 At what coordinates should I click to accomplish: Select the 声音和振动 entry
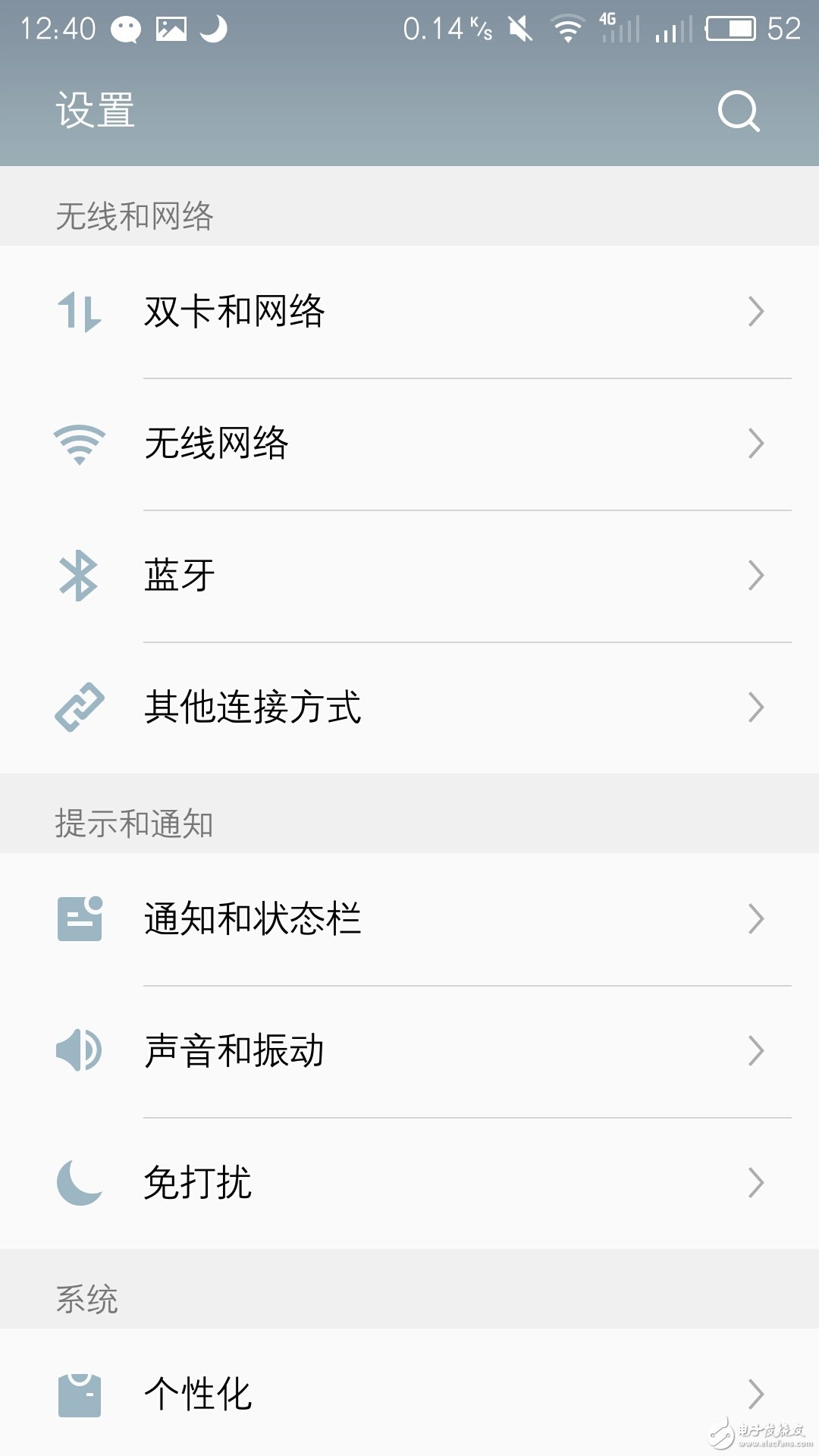coord(303,1050)
